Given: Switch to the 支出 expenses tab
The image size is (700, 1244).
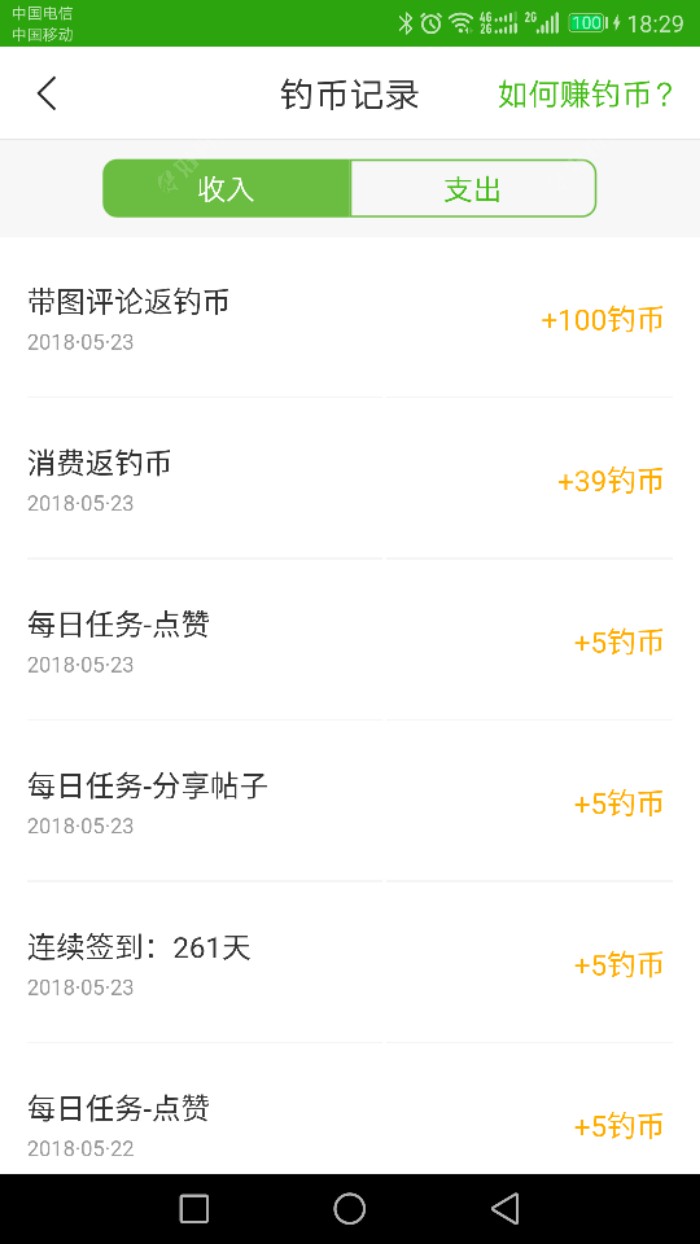Looking at the screenshot, I should tap(473, 188).
